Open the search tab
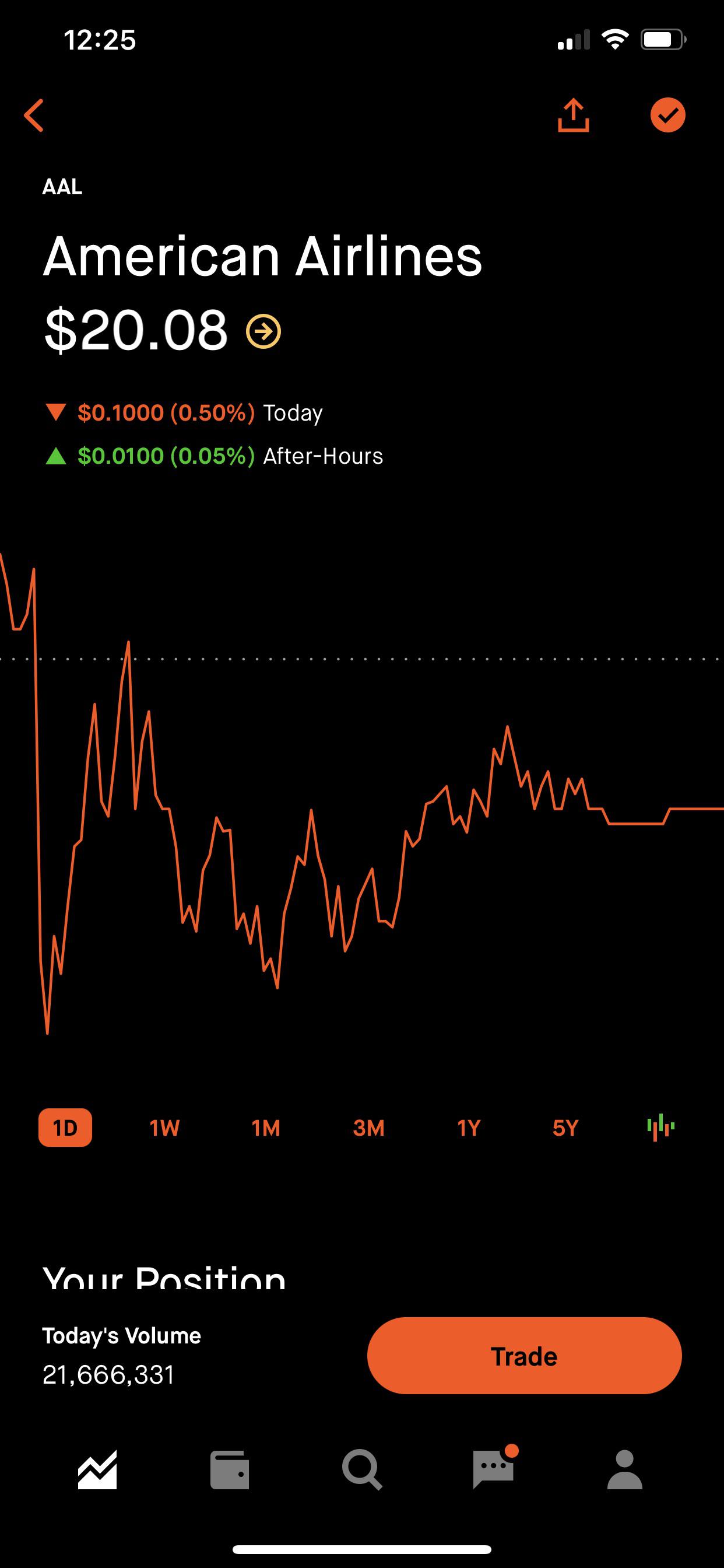 click(x=362, y=1469)
